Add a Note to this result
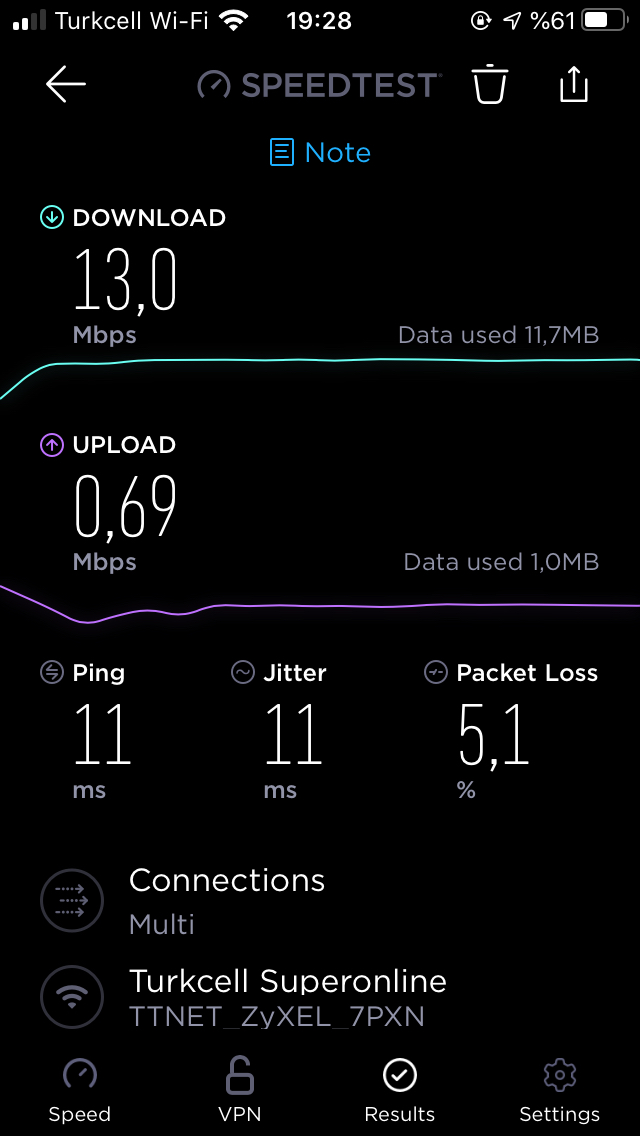The height and width of the screenshot is (1136, 640). (x=320, y=152)
